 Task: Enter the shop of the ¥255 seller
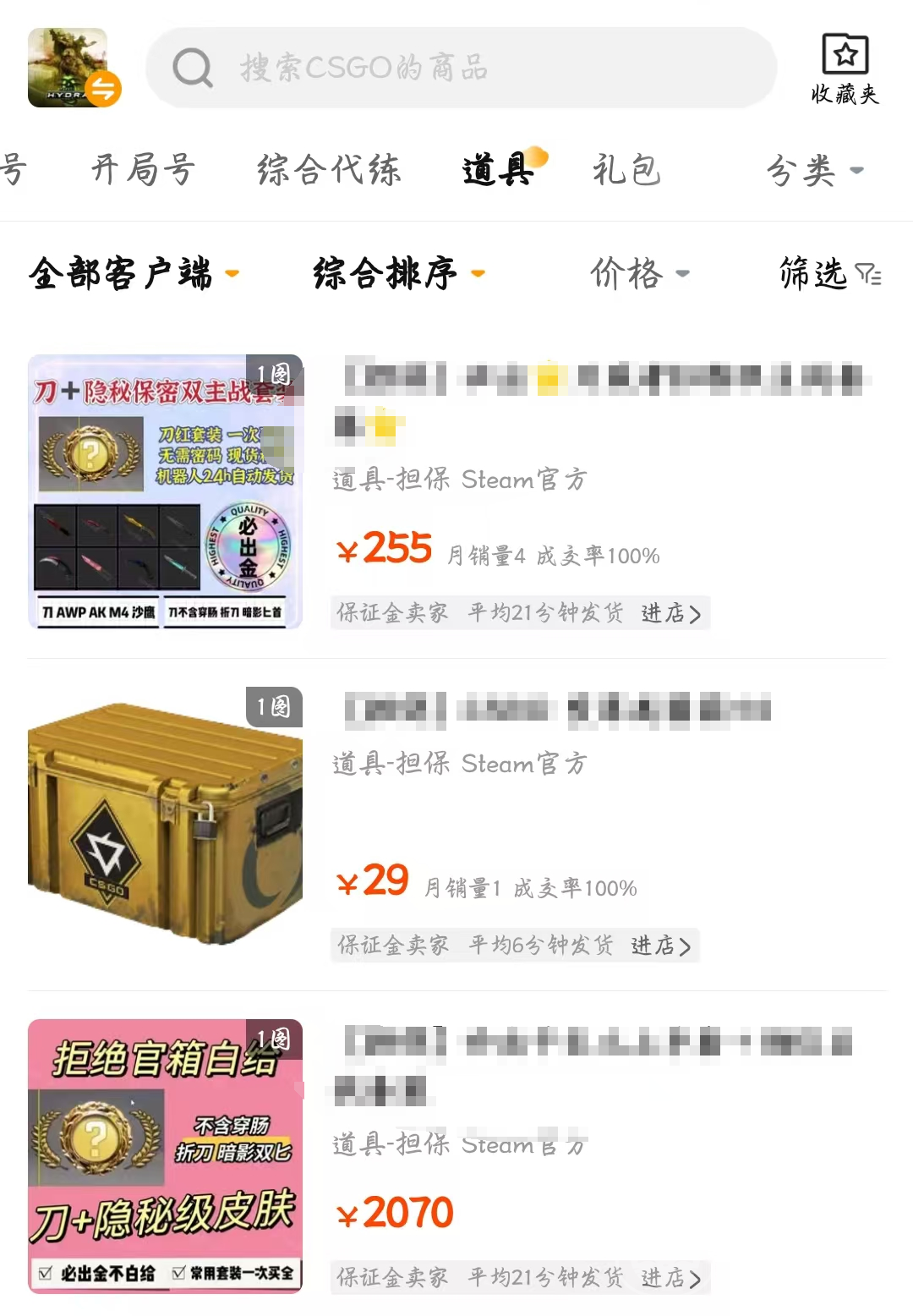click(671, 613)
